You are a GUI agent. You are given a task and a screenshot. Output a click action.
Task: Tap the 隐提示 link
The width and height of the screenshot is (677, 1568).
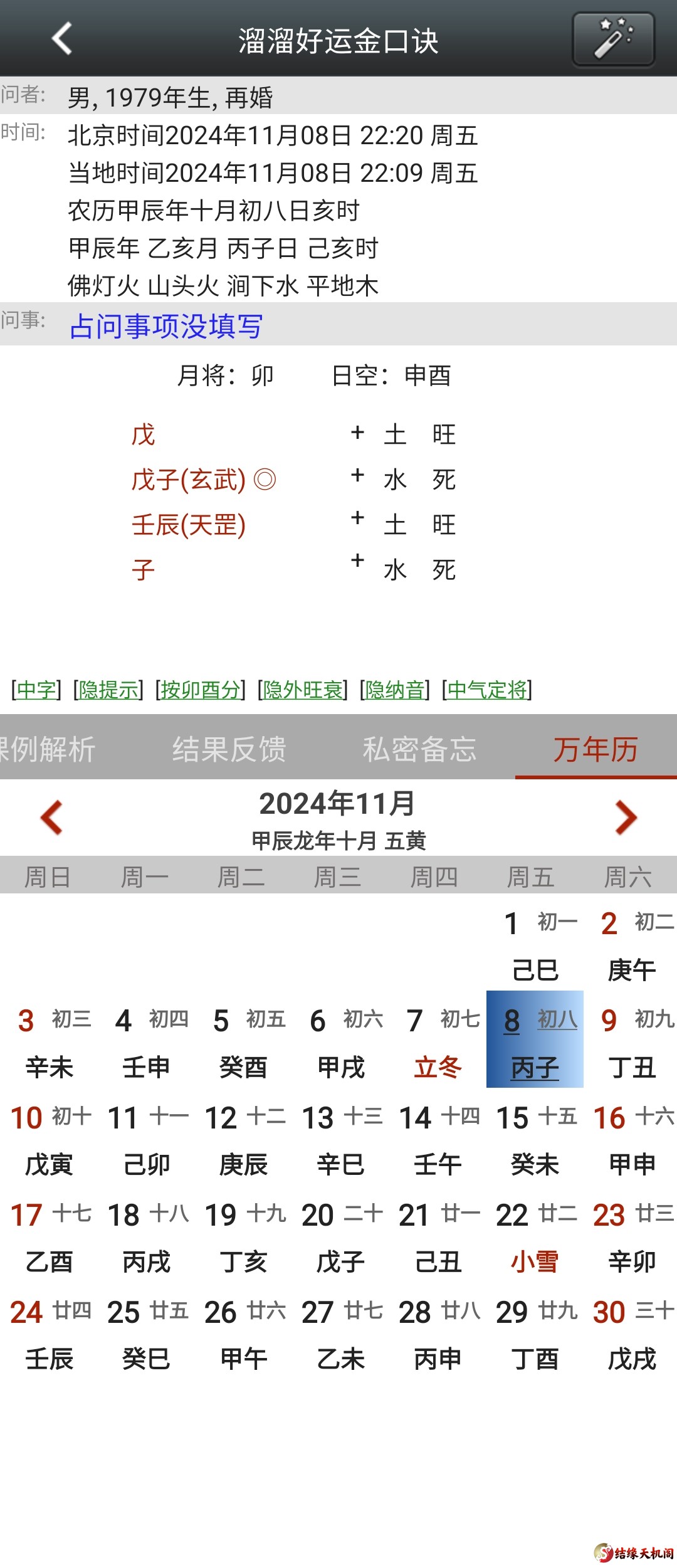108,690
